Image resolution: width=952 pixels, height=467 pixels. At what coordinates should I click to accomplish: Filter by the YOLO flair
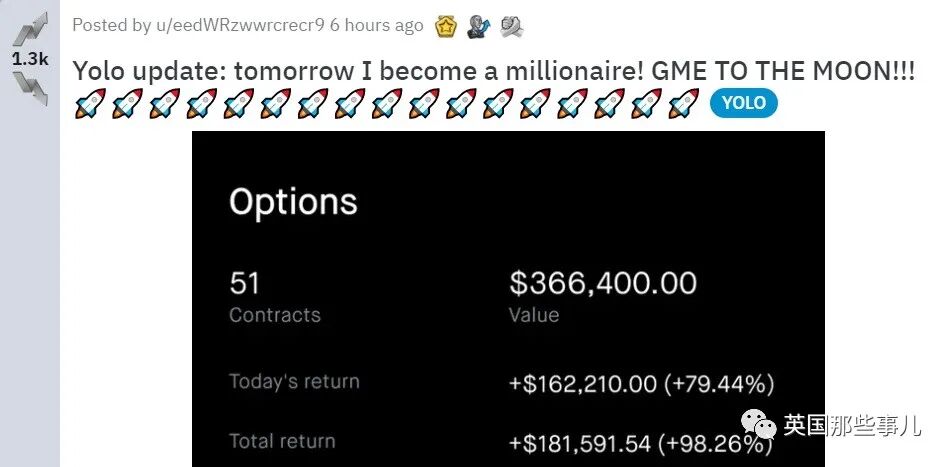743,103
